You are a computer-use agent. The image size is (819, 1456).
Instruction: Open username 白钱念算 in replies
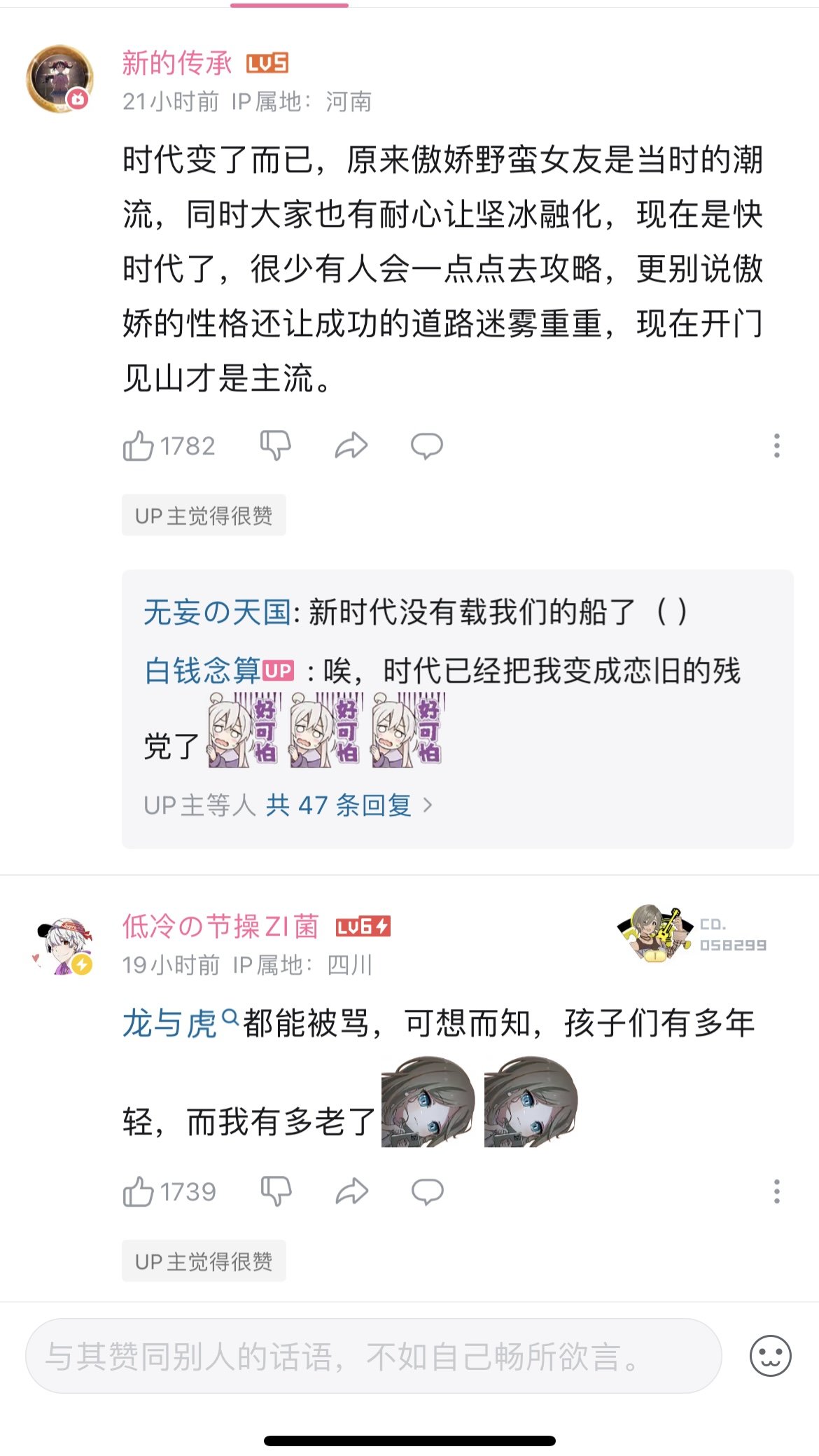pyautogui.click(x=202, y=671)
